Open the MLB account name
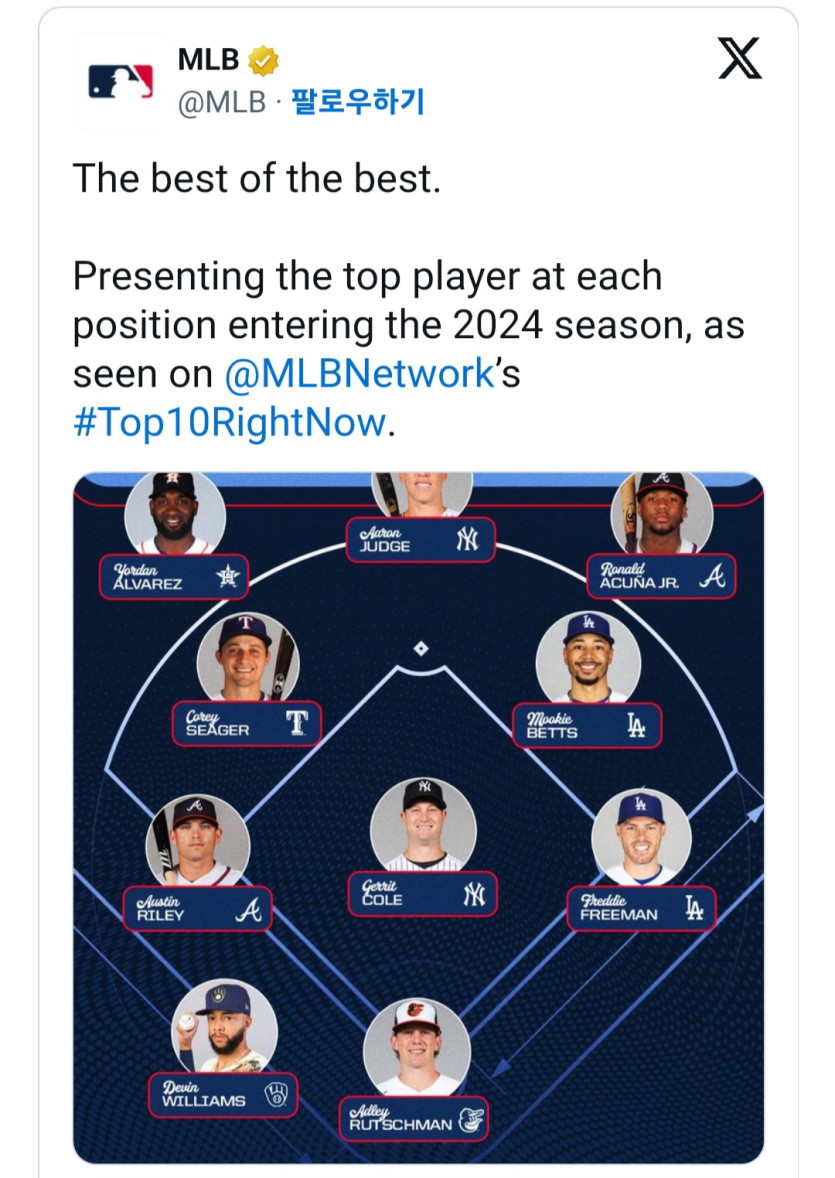835x1178 pixels. pyautogui.click(x=208, y=60)
